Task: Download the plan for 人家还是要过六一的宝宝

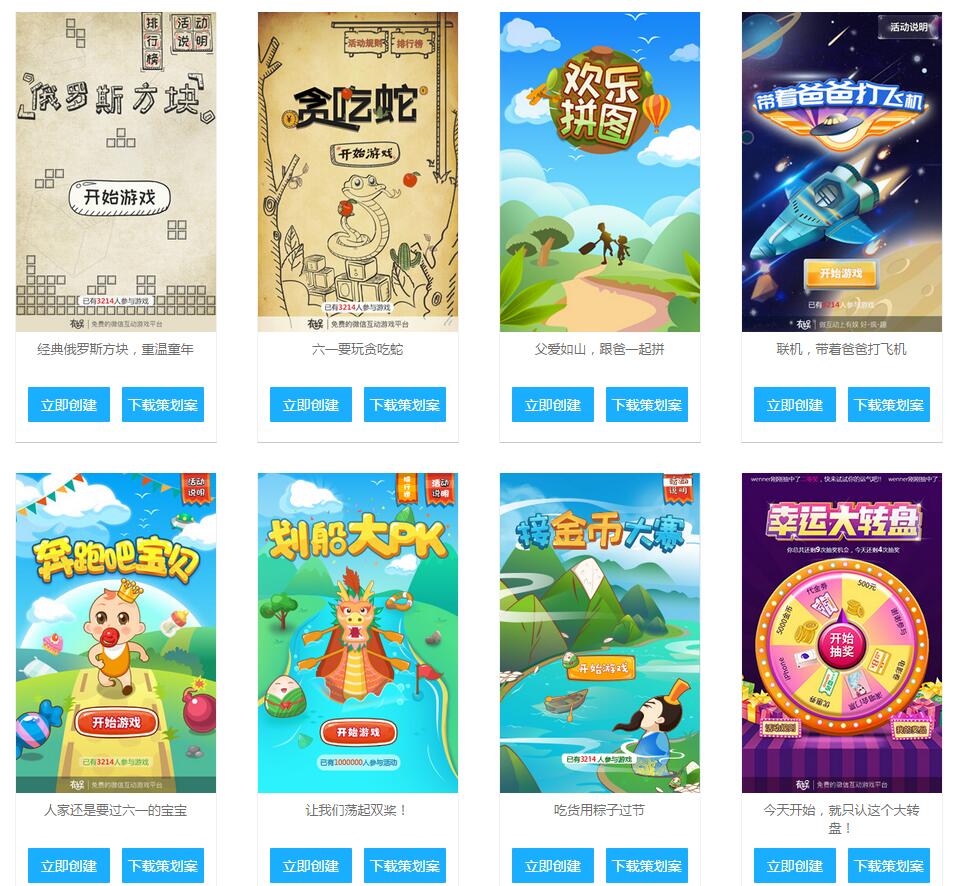Action: coord(163,866)
